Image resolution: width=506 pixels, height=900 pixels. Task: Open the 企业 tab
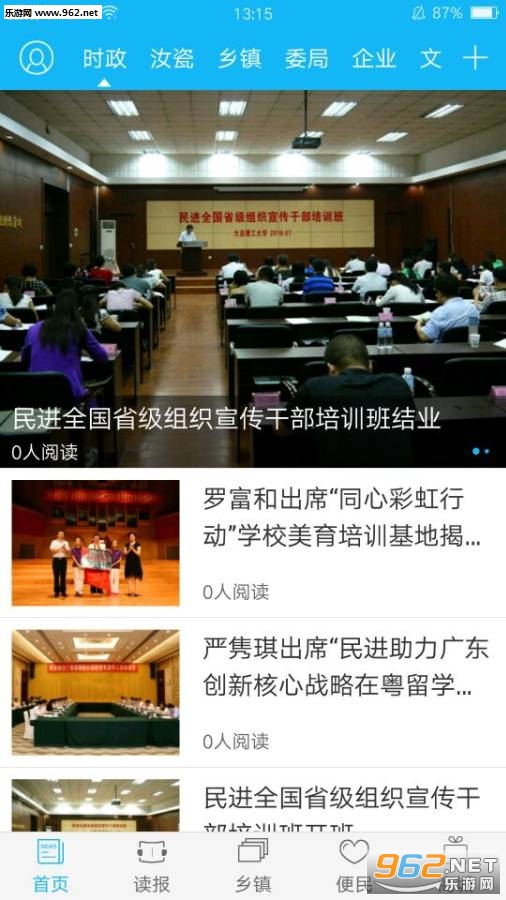coord(374,59)
